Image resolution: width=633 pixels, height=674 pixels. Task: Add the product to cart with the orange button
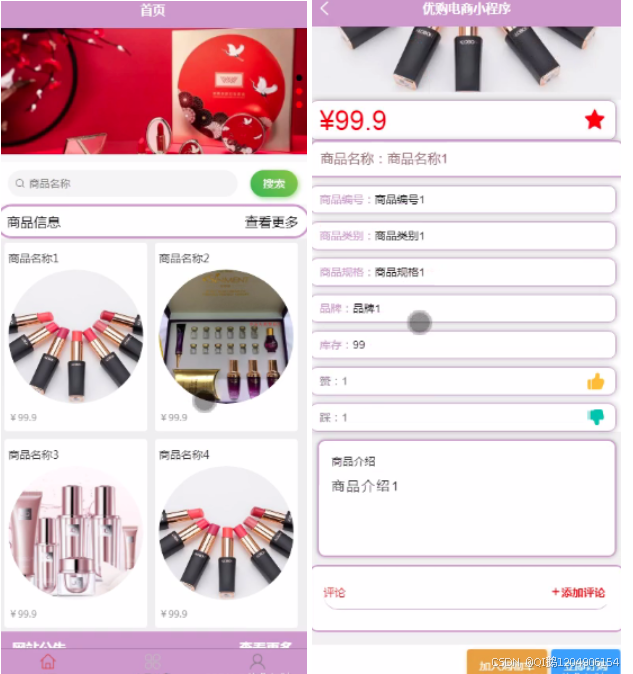pyautogui.click(x=506, y=662)
